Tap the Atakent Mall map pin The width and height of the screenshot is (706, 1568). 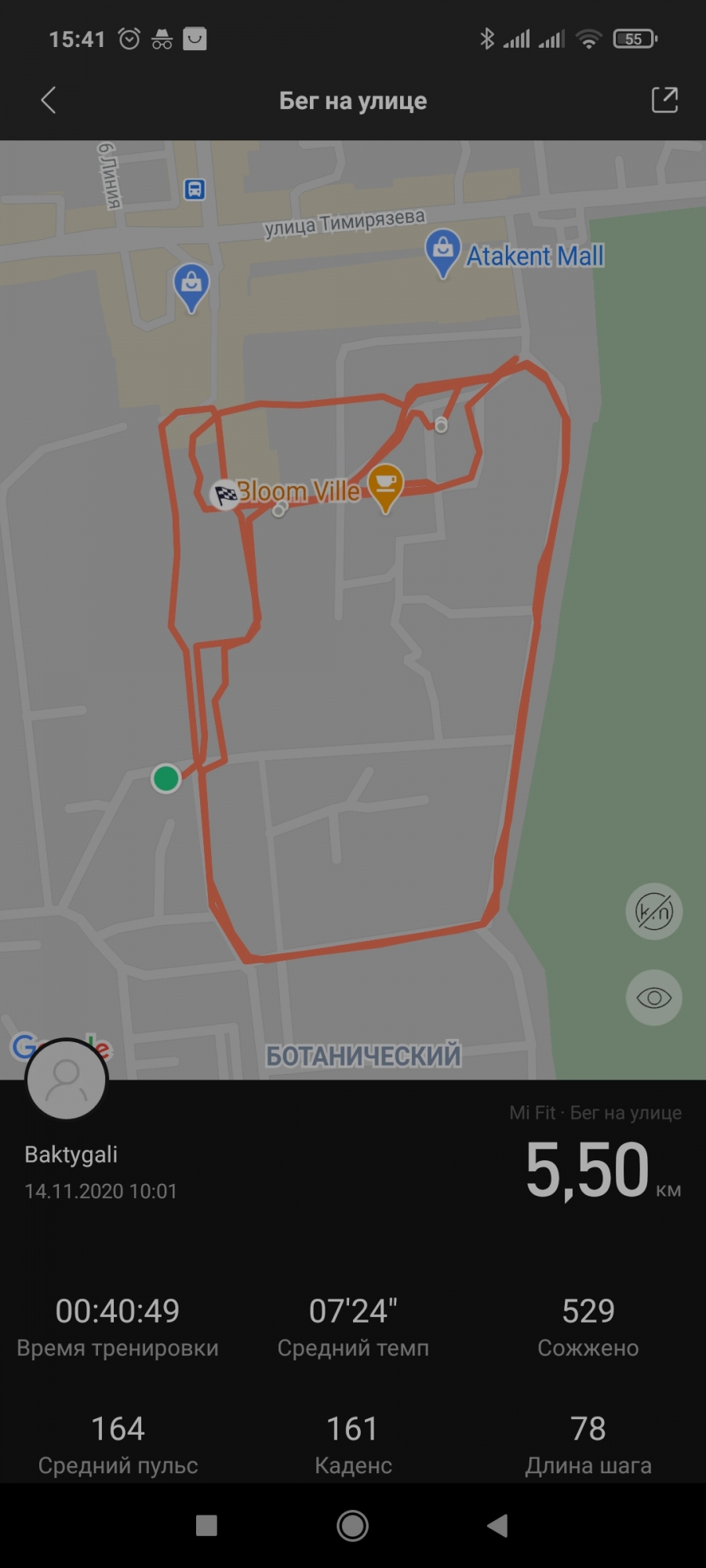click(442, 252)
